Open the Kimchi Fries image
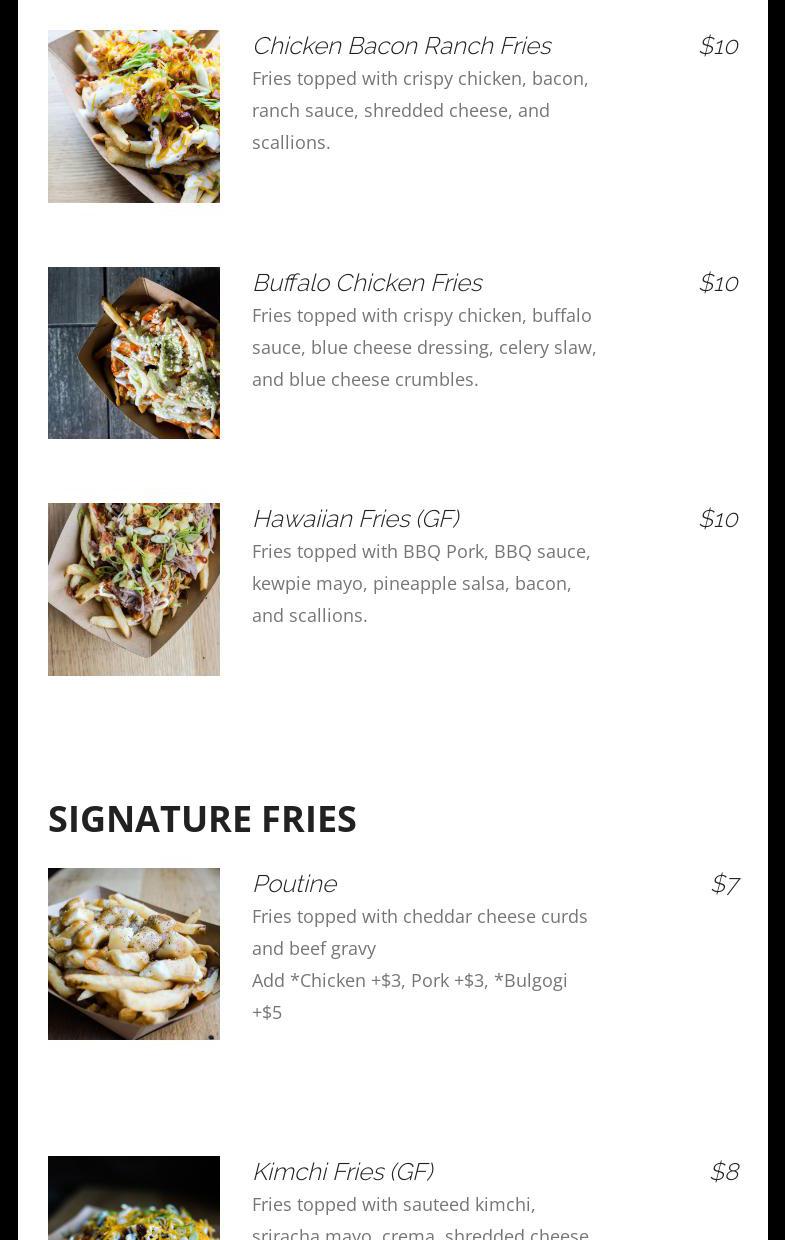 134,1198
